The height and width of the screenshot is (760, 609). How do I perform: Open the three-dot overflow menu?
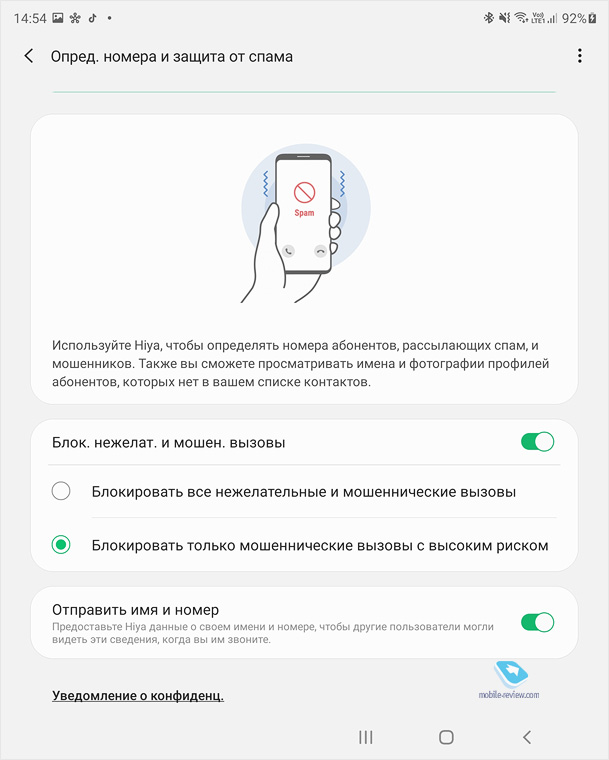click(x=579, y=57)
